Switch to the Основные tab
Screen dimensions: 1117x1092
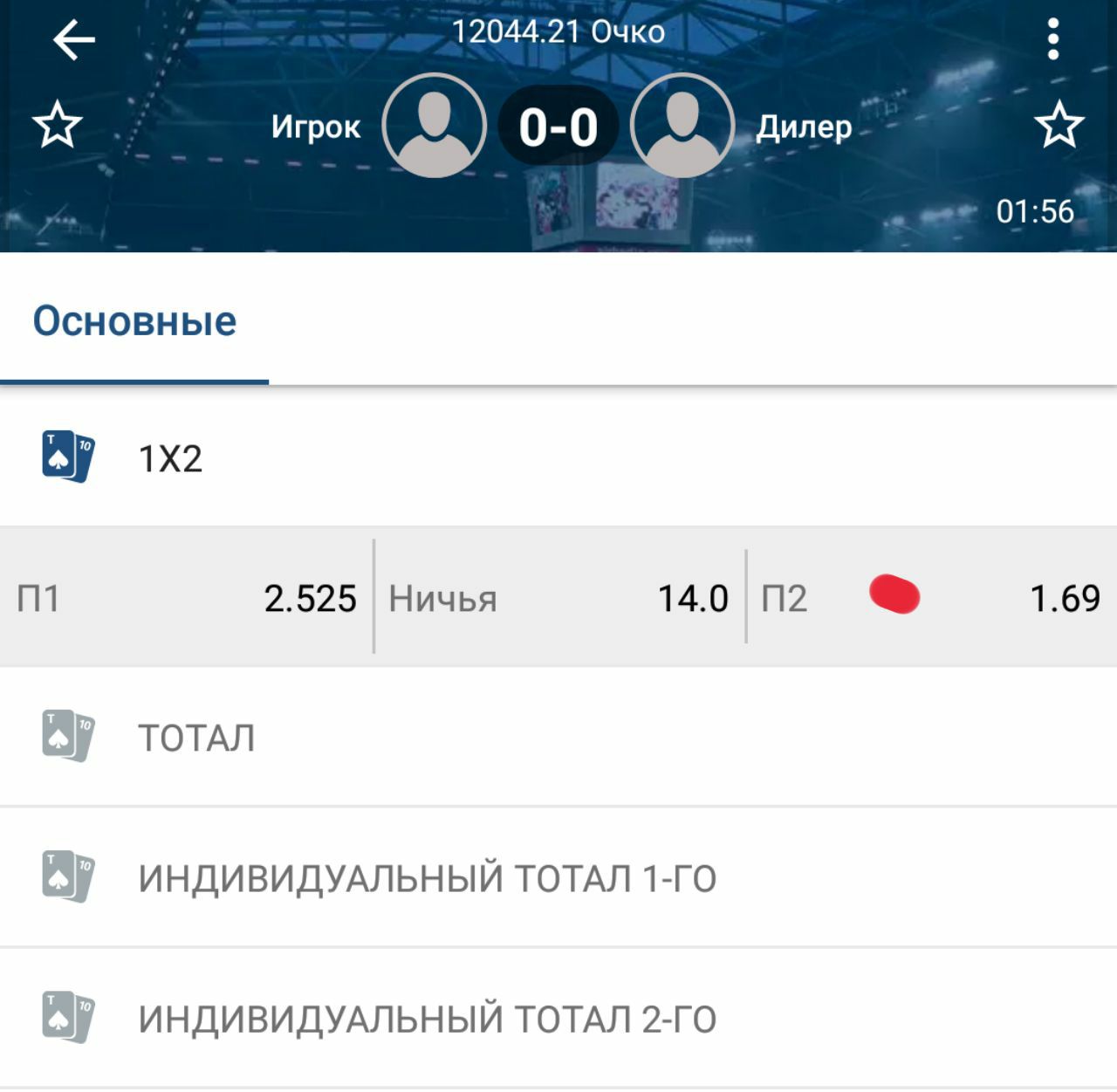pos(134,321)
